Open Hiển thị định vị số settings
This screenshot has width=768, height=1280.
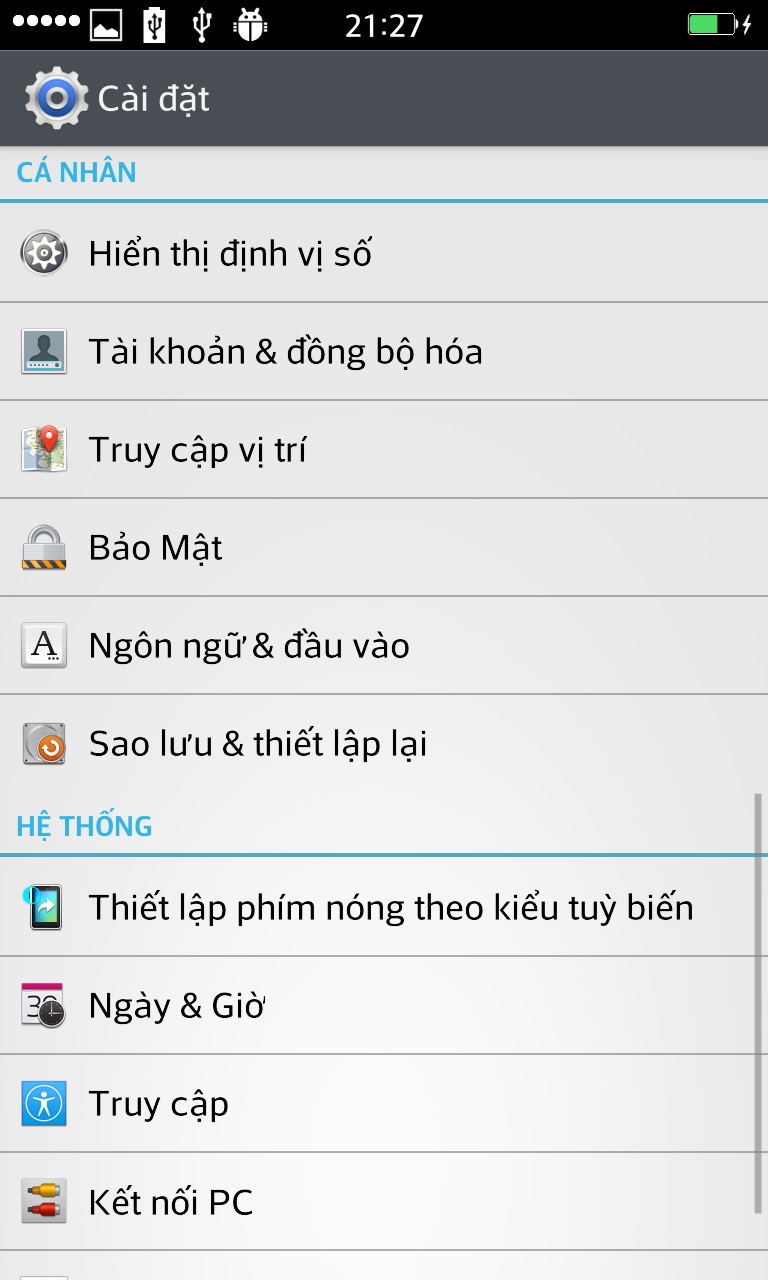tap(384, 253)
